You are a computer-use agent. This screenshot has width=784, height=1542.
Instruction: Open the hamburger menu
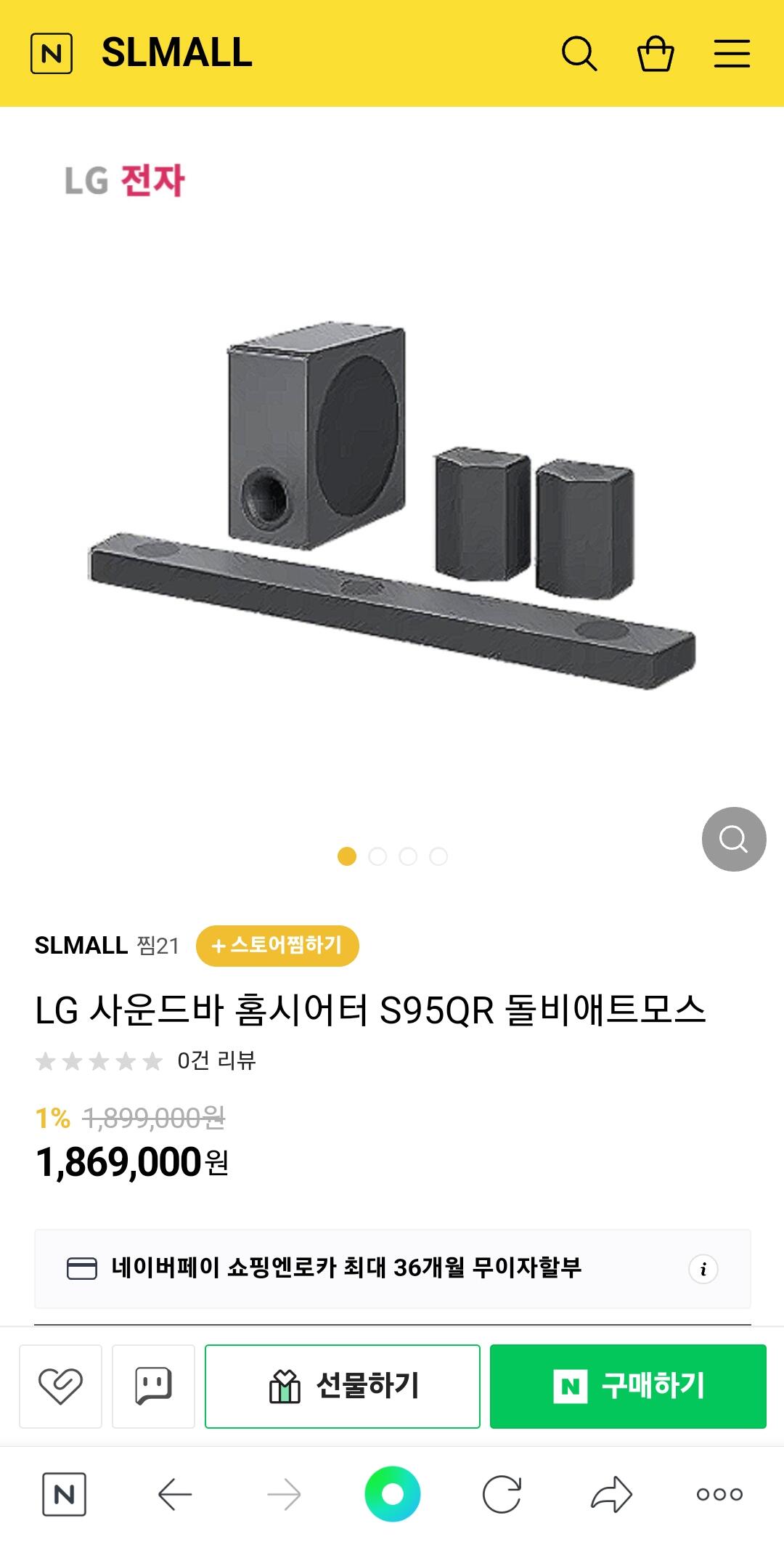click(x=731, y=54)
